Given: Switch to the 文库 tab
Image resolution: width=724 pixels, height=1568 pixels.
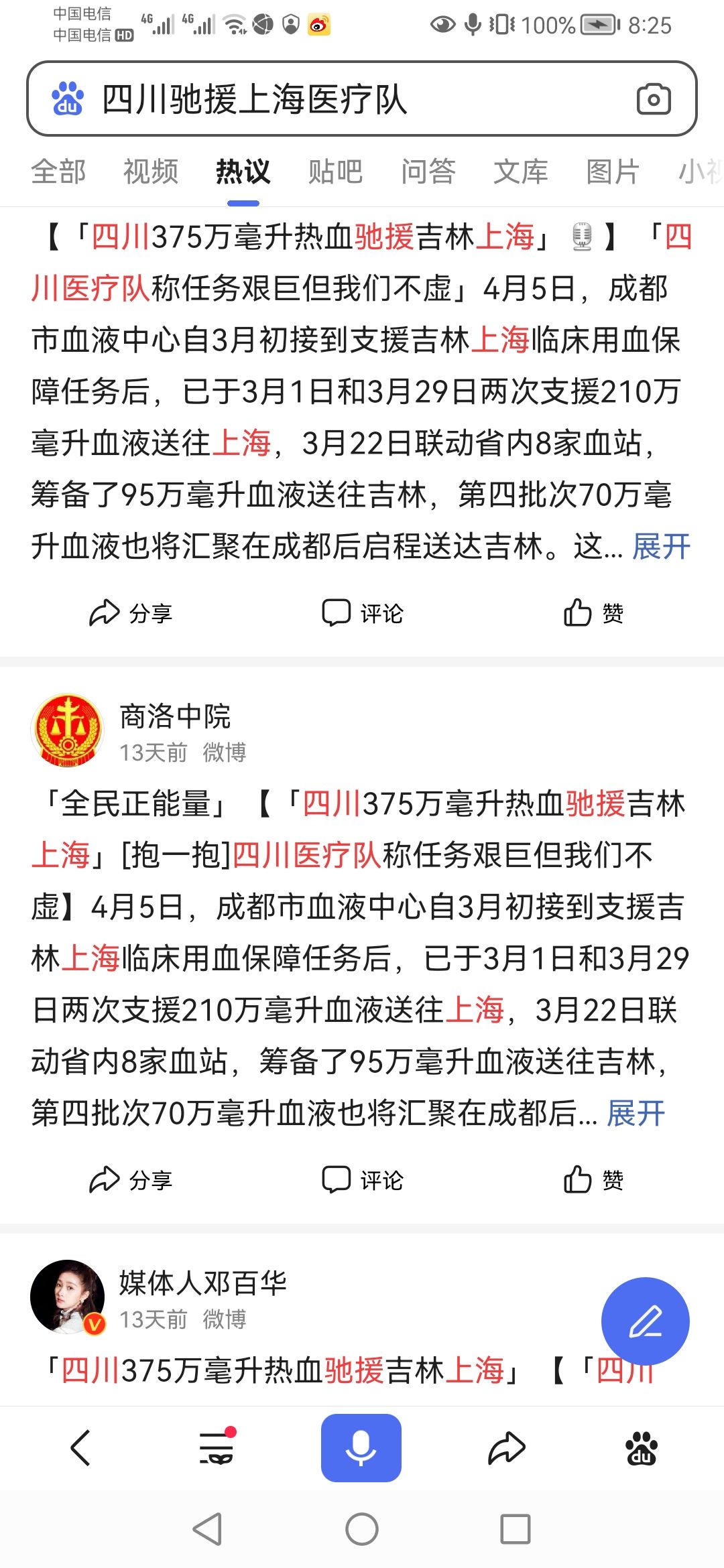Looking at the screenshot, I should pyautogui.click(x=520, y=172).
